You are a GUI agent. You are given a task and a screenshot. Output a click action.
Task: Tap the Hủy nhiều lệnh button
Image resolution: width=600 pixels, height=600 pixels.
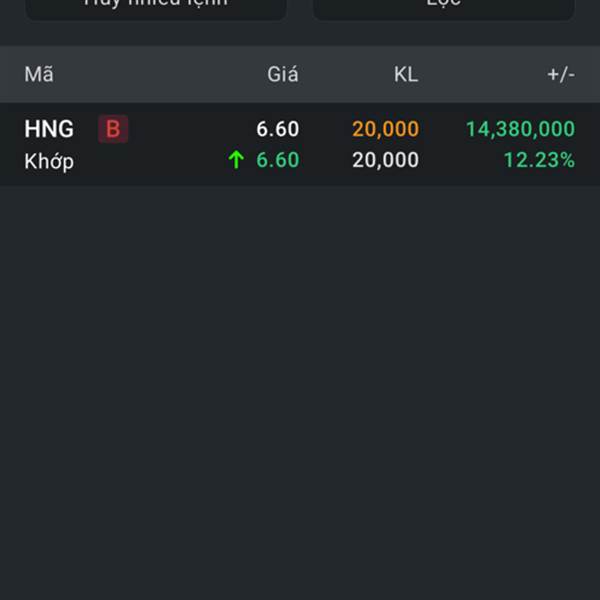(155, 7)
